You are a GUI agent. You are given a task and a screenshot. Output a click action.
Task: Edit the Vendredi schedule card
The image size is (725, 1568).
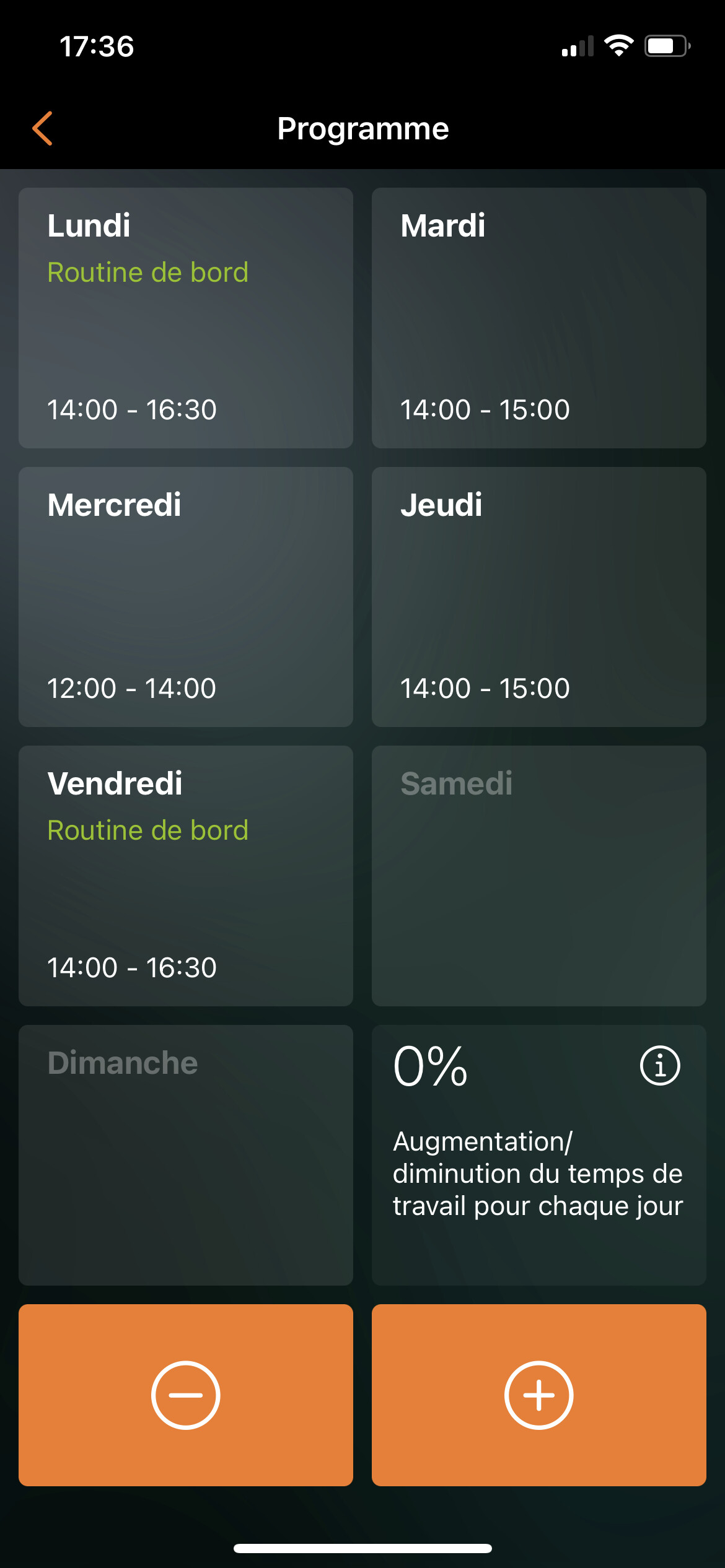coord(186,876)
